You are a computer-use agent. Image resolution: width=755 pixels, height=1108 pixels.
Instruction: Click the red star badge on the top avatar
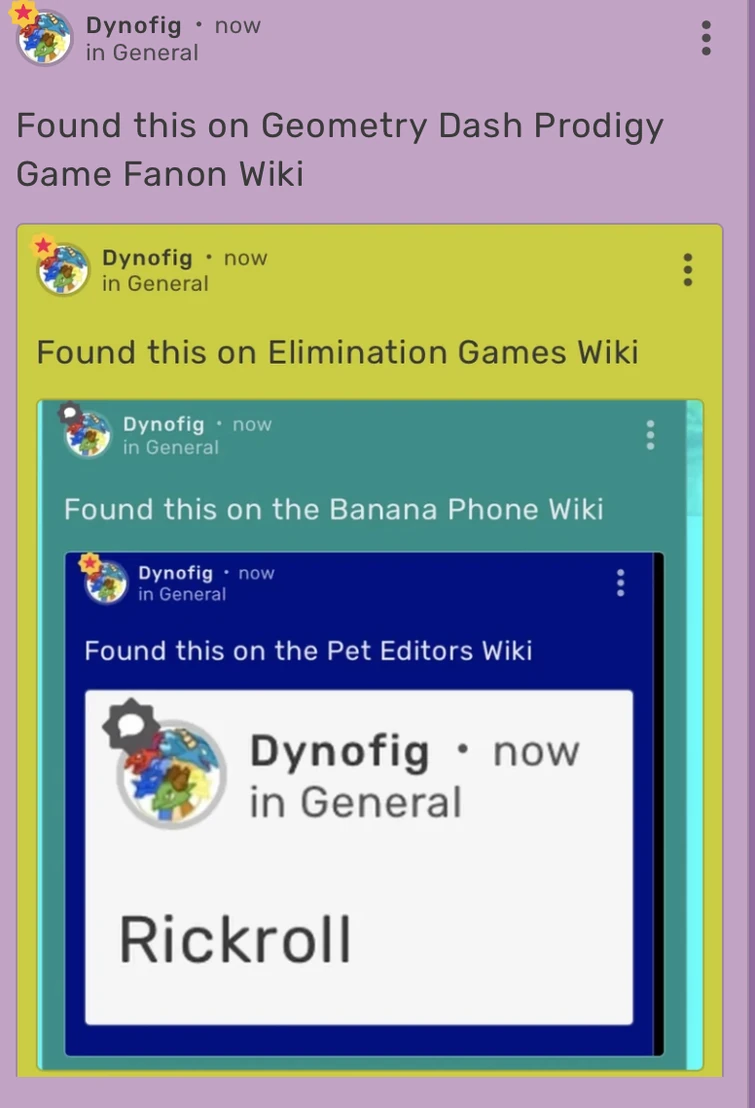point(24,14)
